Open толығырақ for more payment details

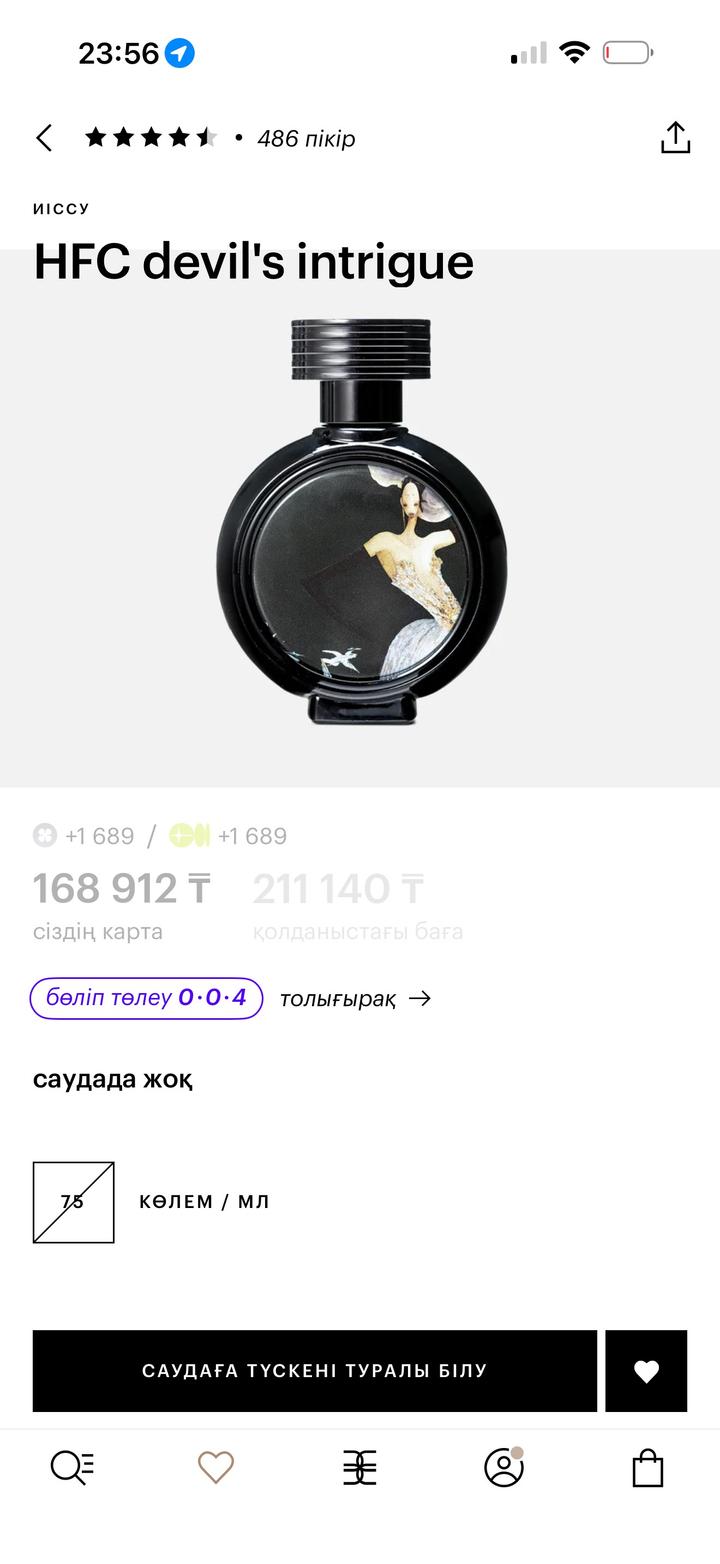point(355,998)
